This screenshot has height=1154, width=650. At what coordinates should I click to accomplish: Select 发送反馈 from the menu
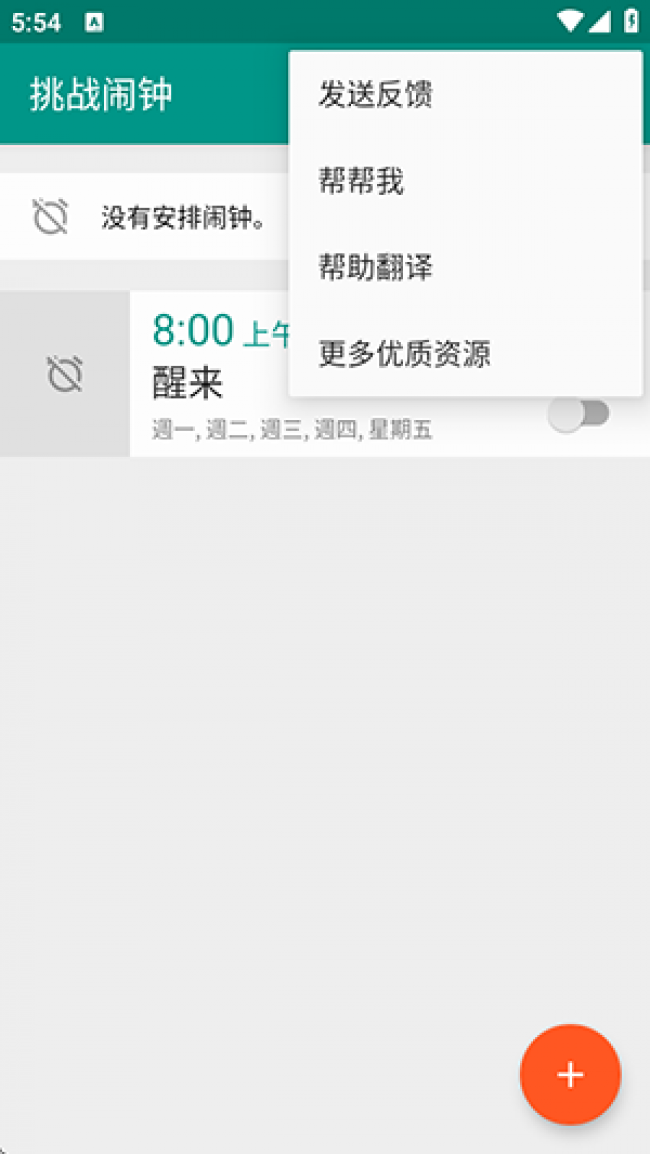point(465,95)
